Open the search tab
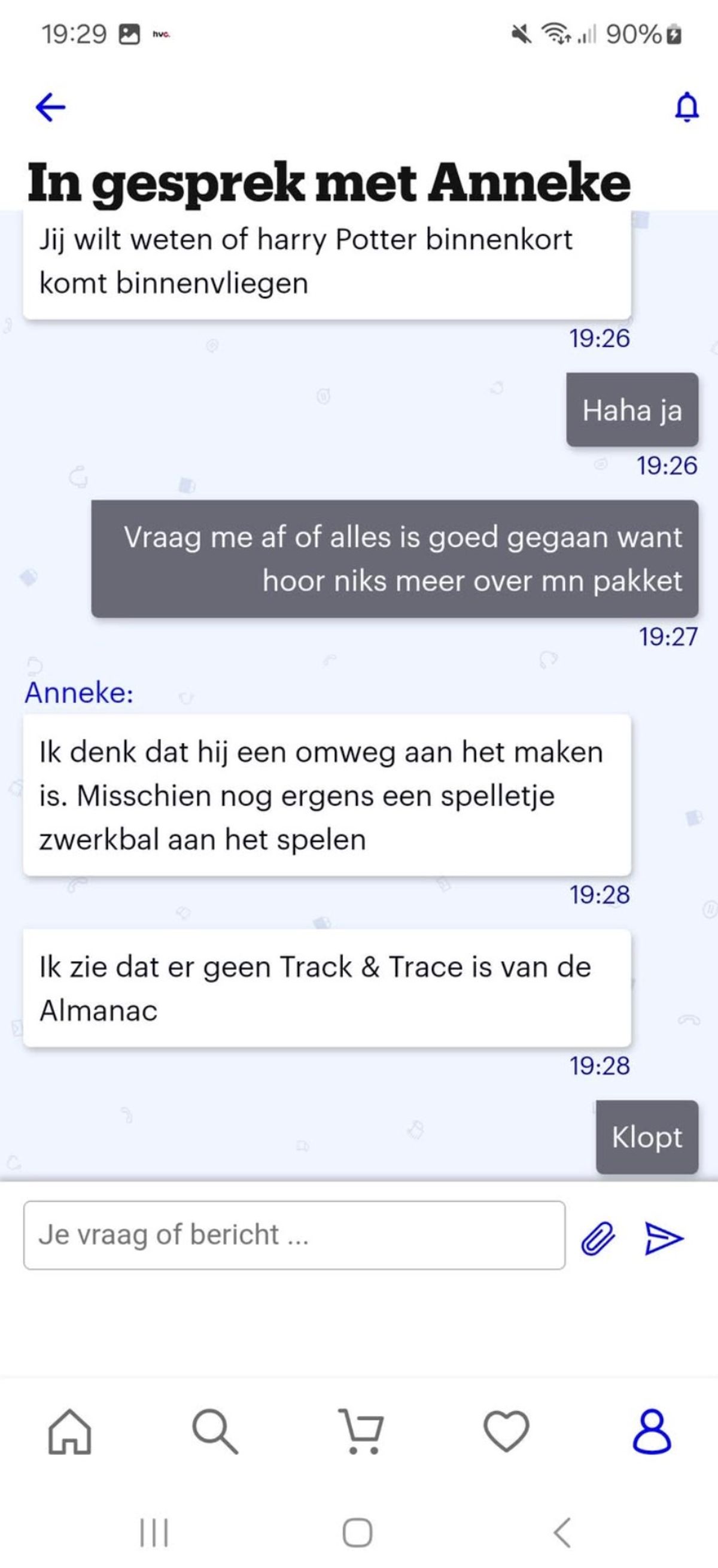The image size is (718, 1568). [x=215, y=1431]
